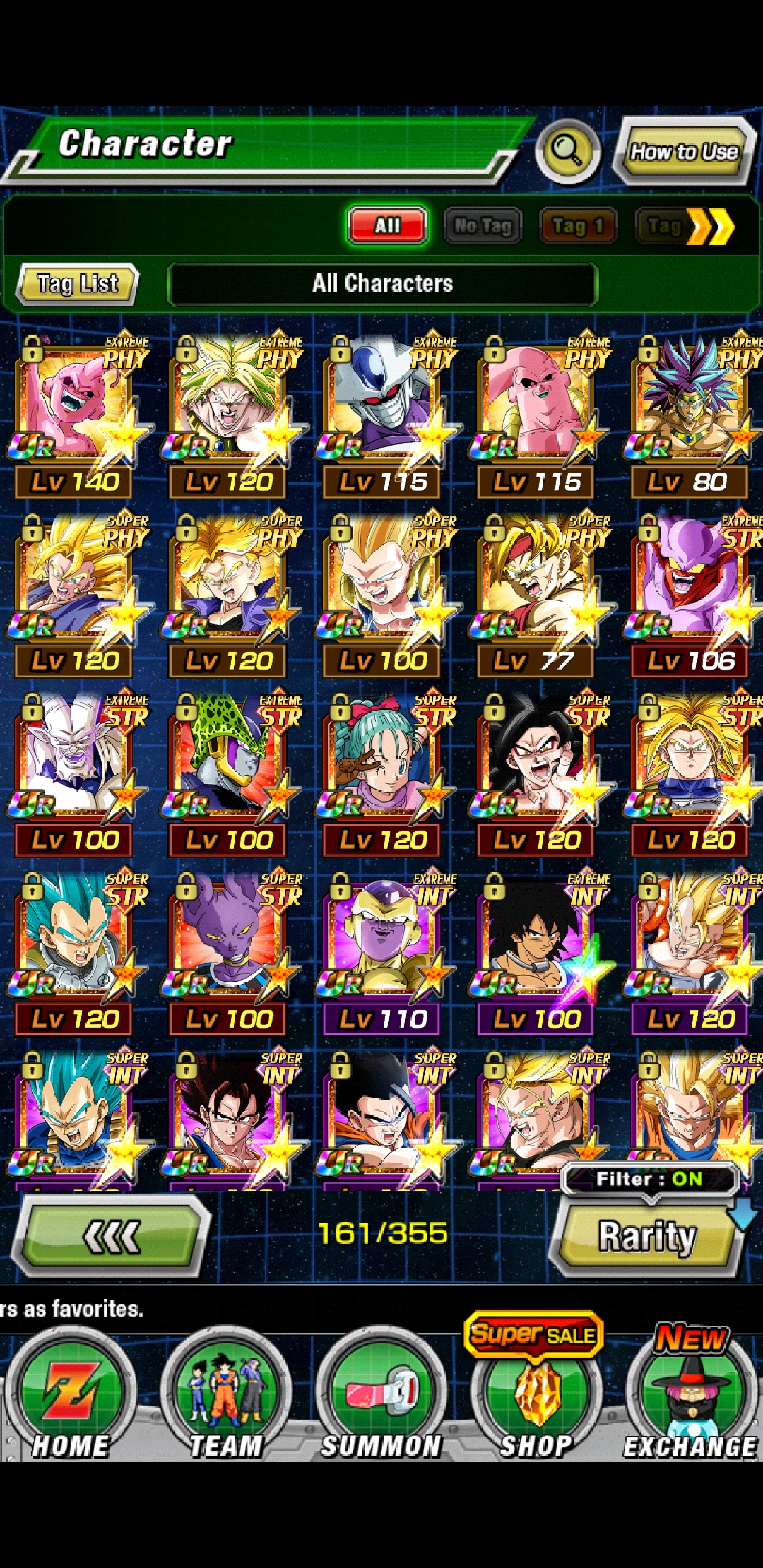Select the All tag filter

tap(387, 226)
